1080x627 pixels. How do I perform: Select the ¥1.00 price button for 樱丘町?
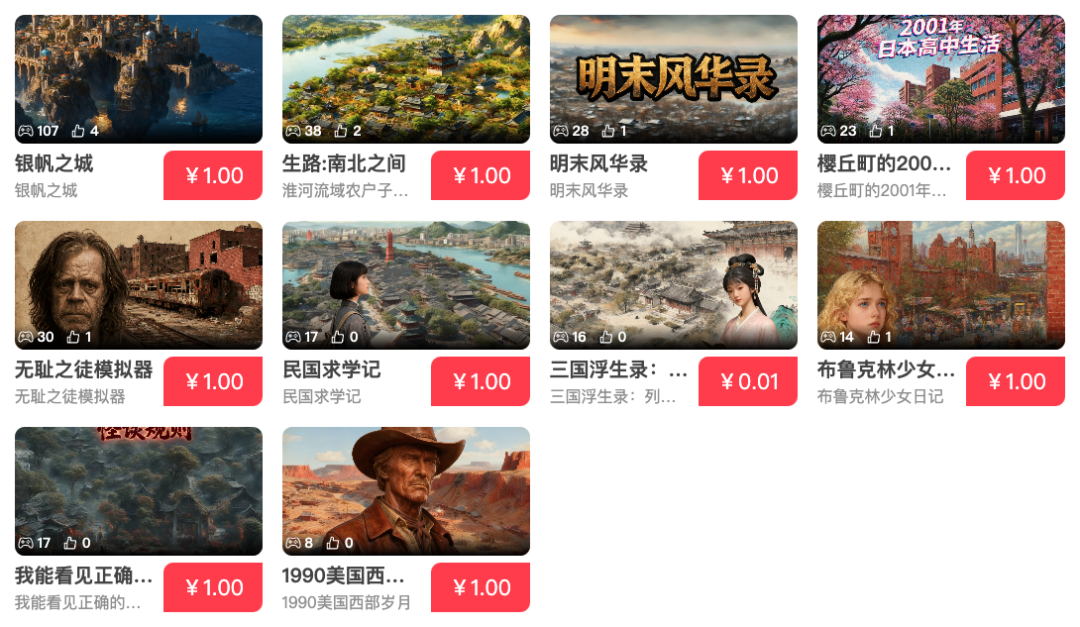tap(1015, 176)
